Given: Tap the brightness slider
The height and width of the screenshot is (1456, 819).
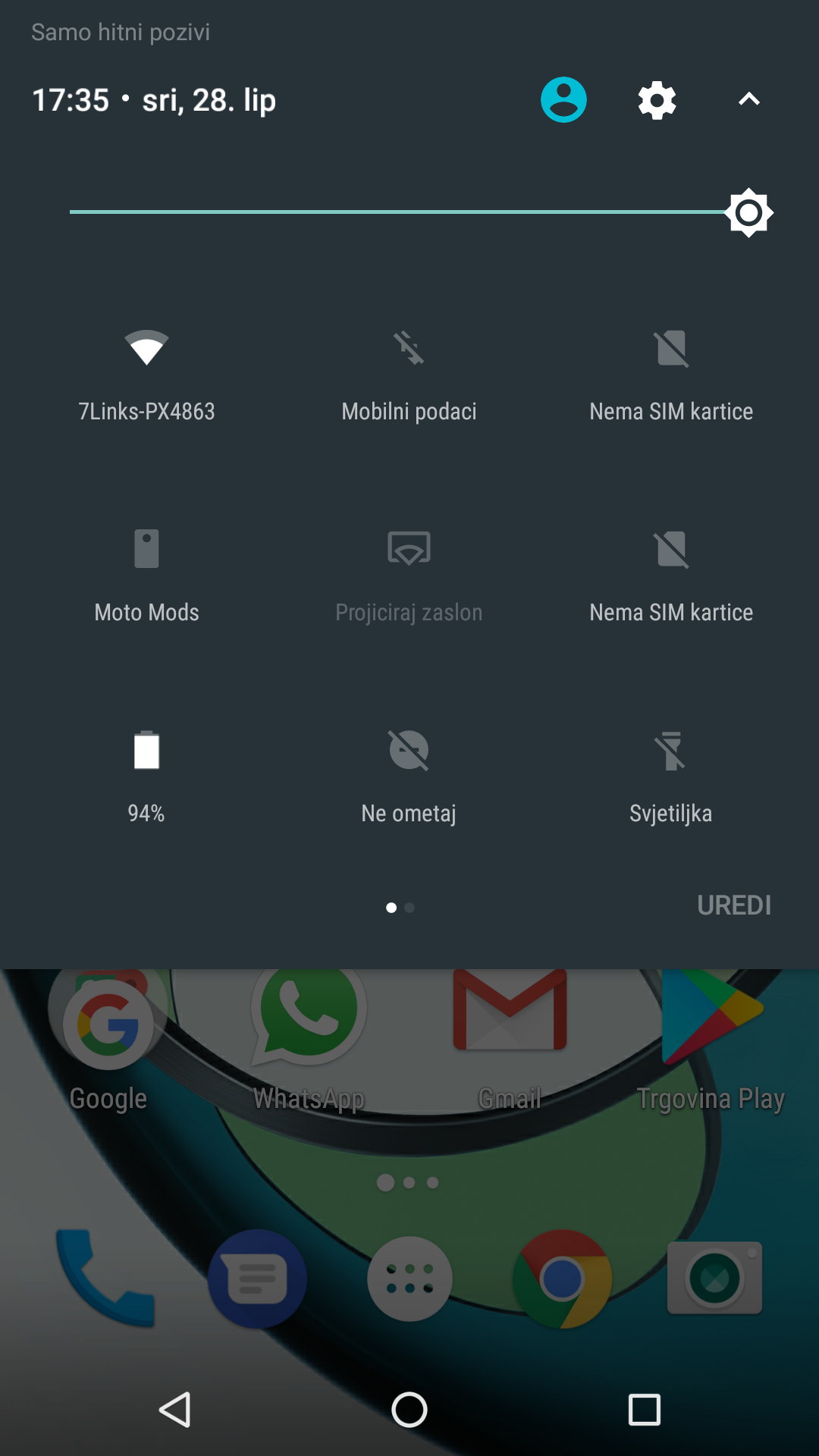Looking at the screenshot, I should [409, 212].
